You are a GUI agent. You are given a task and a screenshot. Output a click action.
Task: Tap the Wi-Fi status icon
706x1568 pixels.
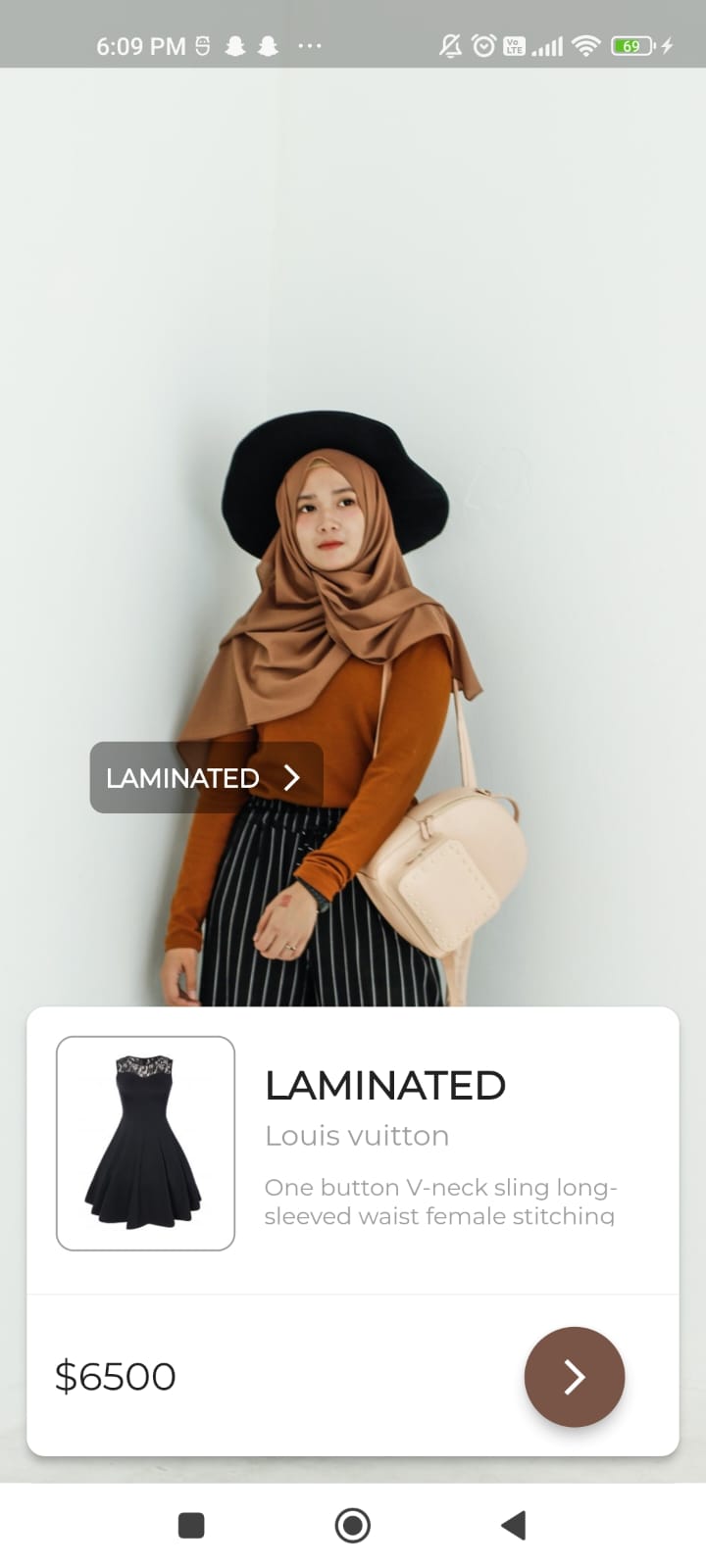click(x=585, y=45)
